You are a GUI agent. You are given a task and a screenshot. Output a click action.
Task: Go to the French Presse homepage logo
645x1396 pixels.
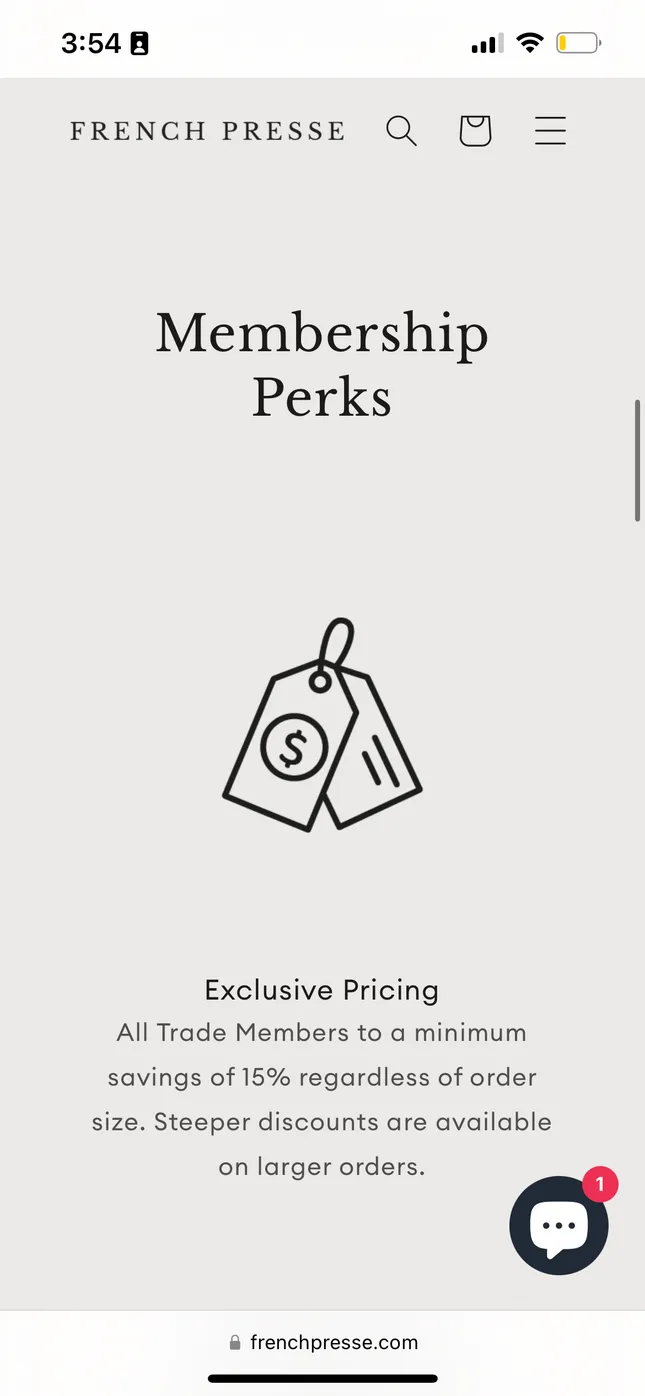coord(208,131)
